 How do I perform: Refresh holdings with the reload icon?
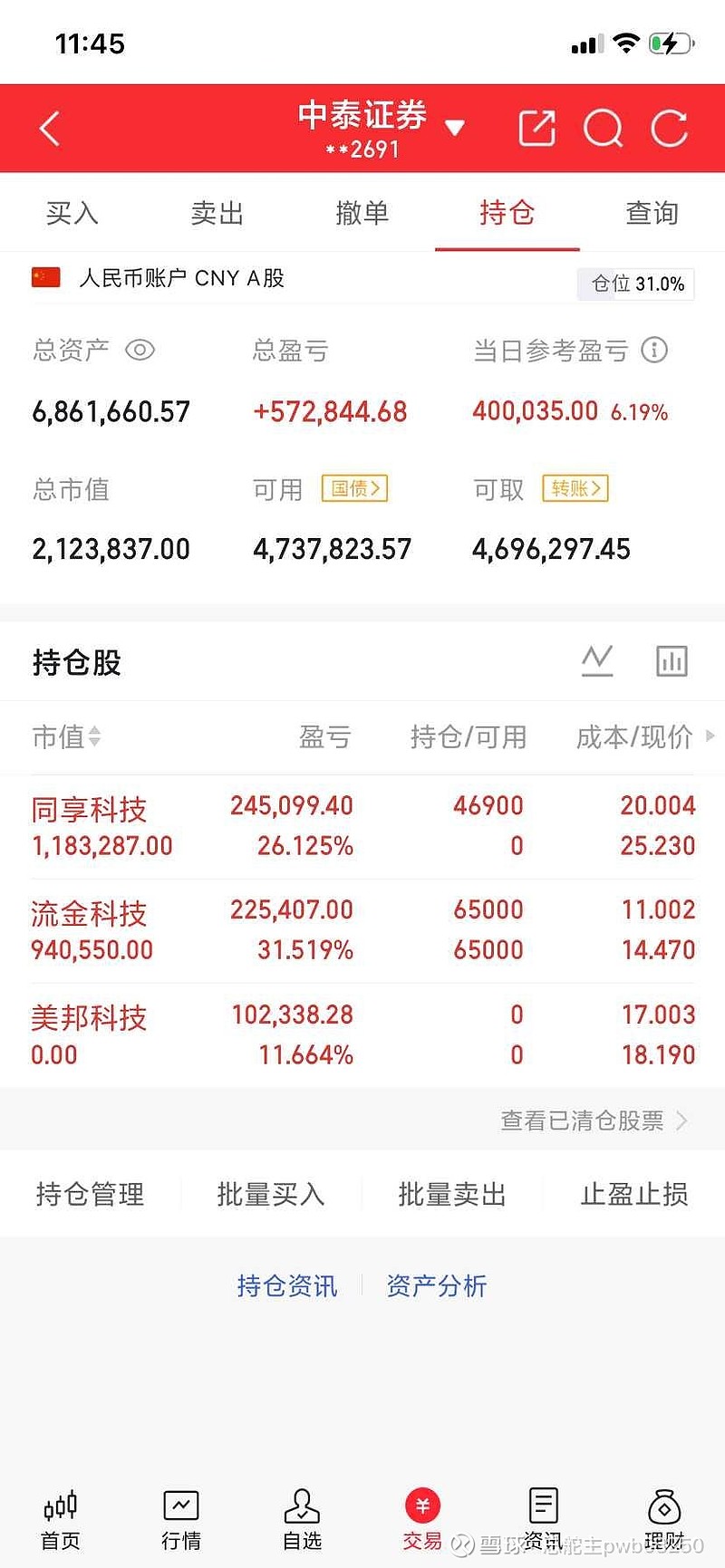tap(670, 128)
